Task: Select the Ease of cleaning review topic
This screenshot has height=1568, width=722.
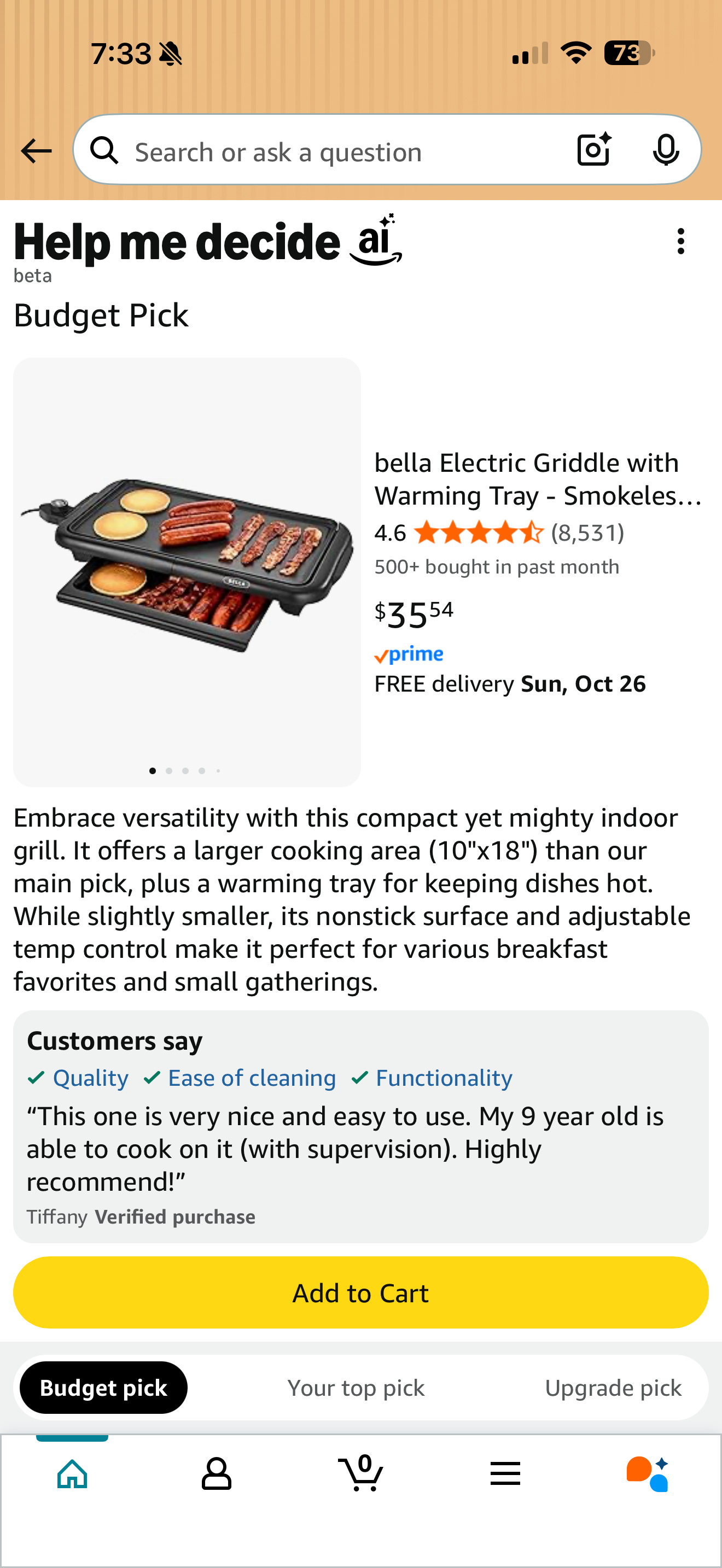Action: coord(252,1078)
